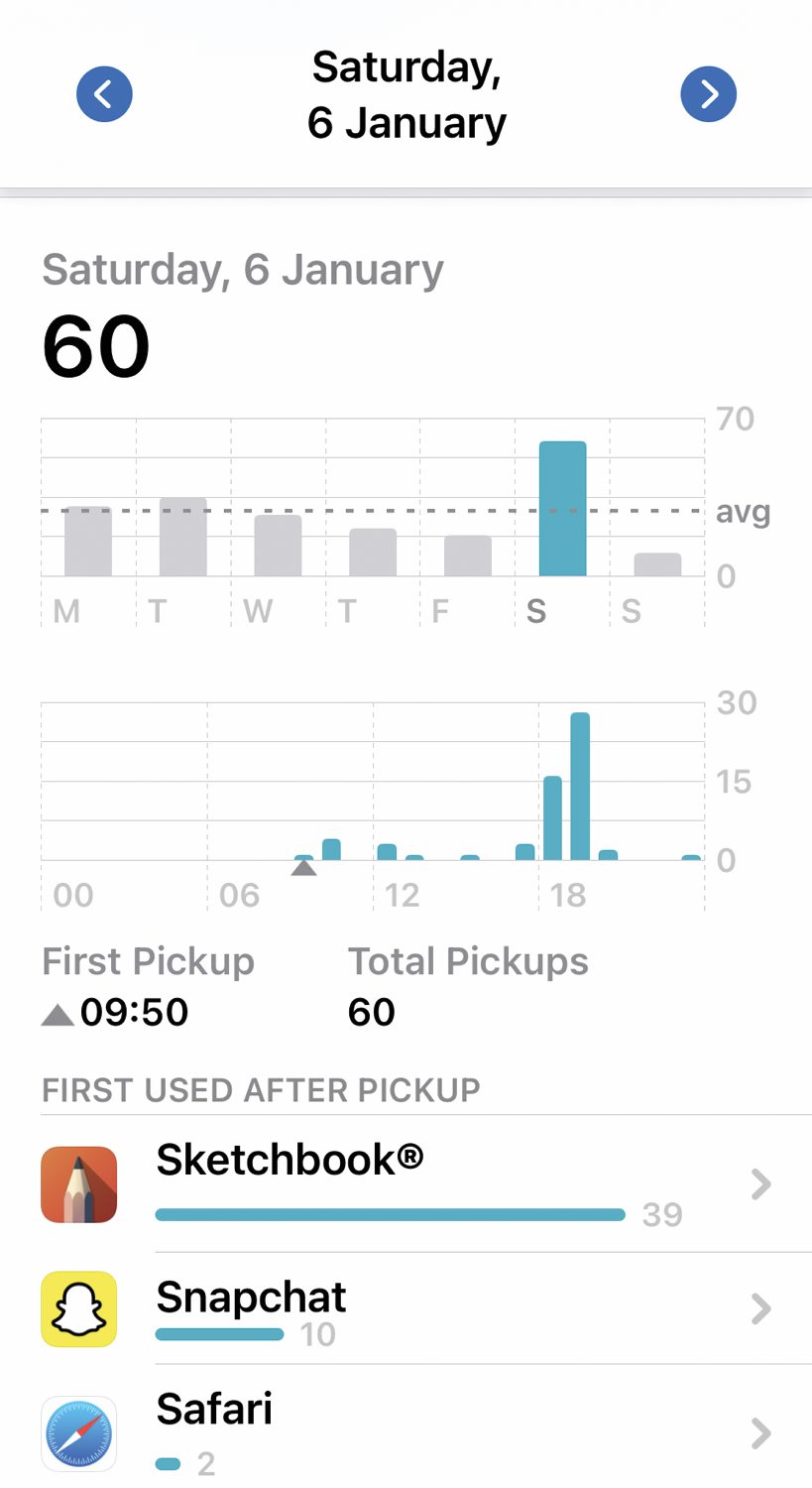Select Friday's bar in weekly chart
The width and height of the screenshot is (812, 1488).
[468, 556]
